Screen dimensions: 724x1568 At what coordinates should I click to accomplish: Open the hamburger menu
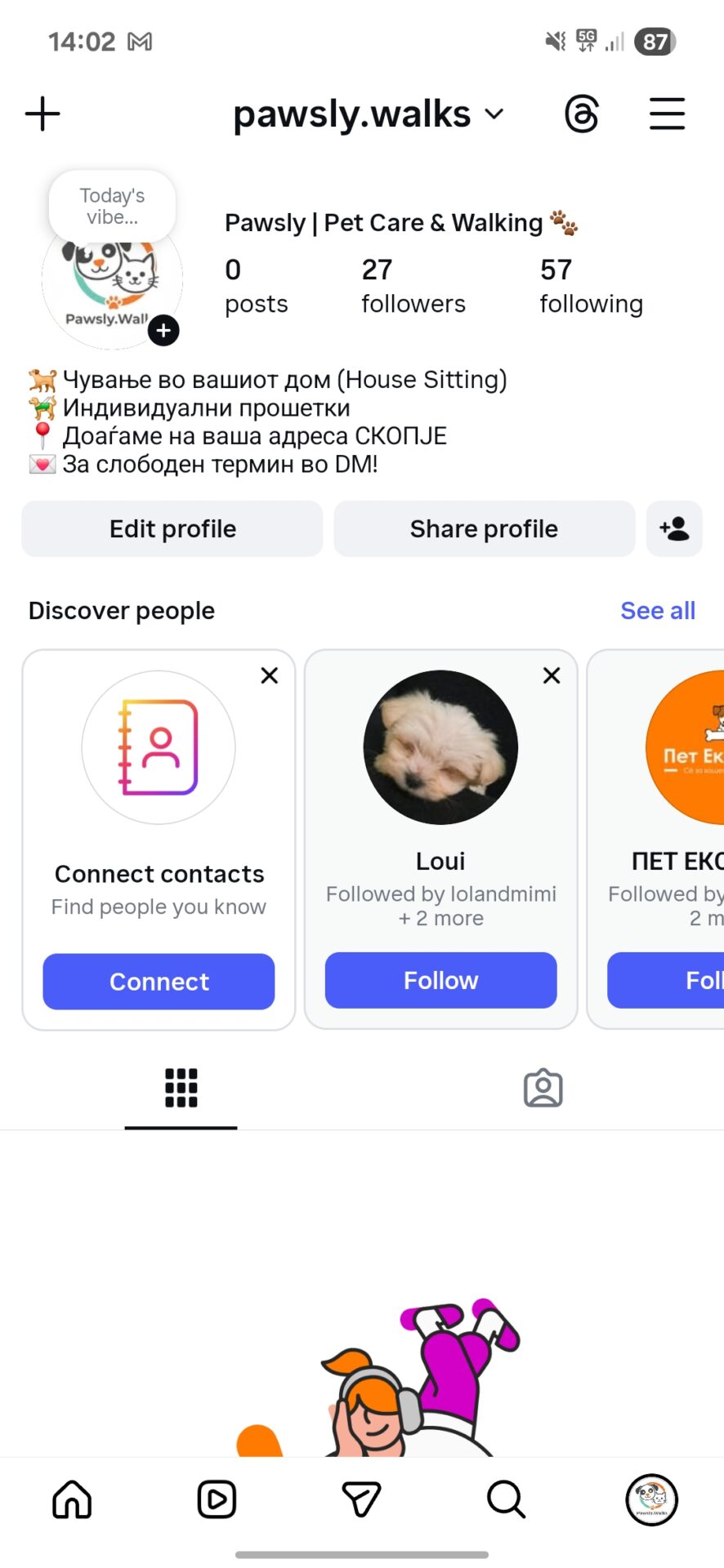tap(667, 114)
